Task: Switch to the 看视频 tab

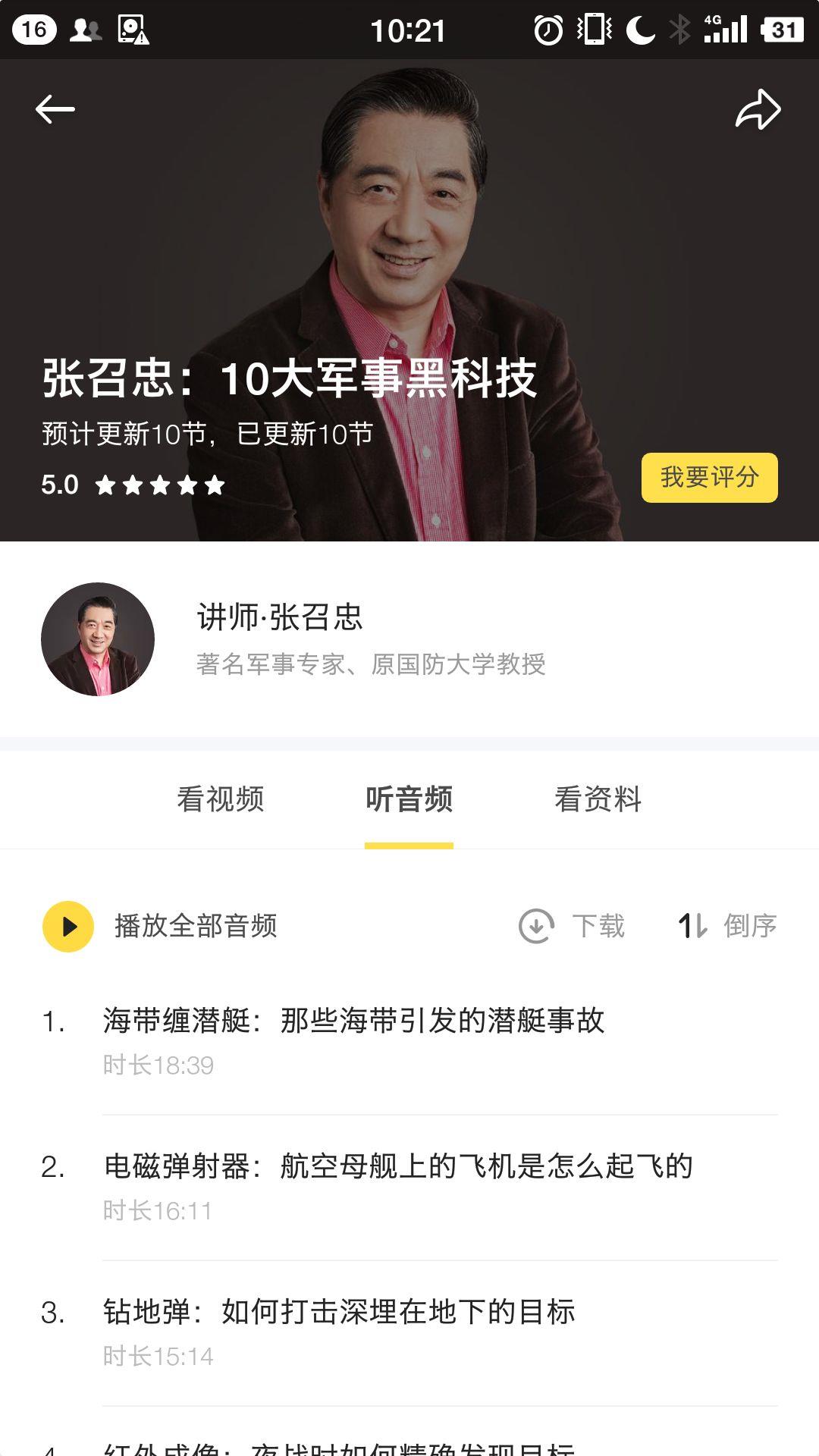Action: [x=220, y=799]
